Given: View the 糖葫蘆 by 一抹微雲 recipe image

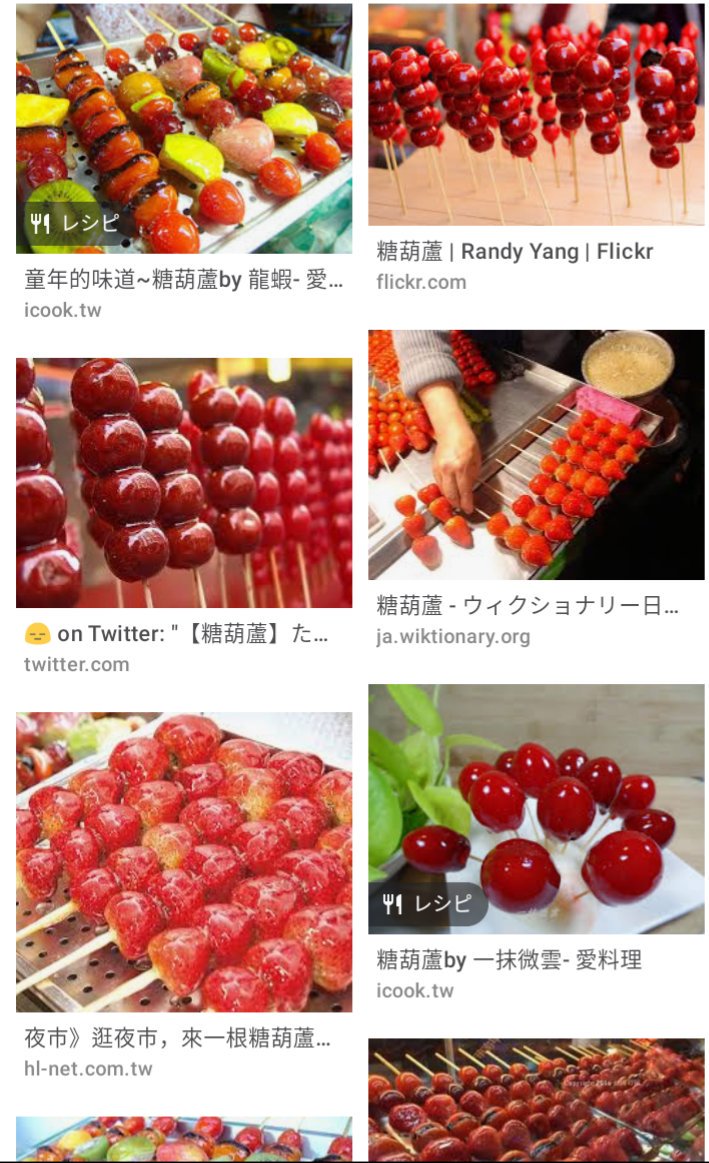Looking at the screenshot, I should (x=536, y=808).
